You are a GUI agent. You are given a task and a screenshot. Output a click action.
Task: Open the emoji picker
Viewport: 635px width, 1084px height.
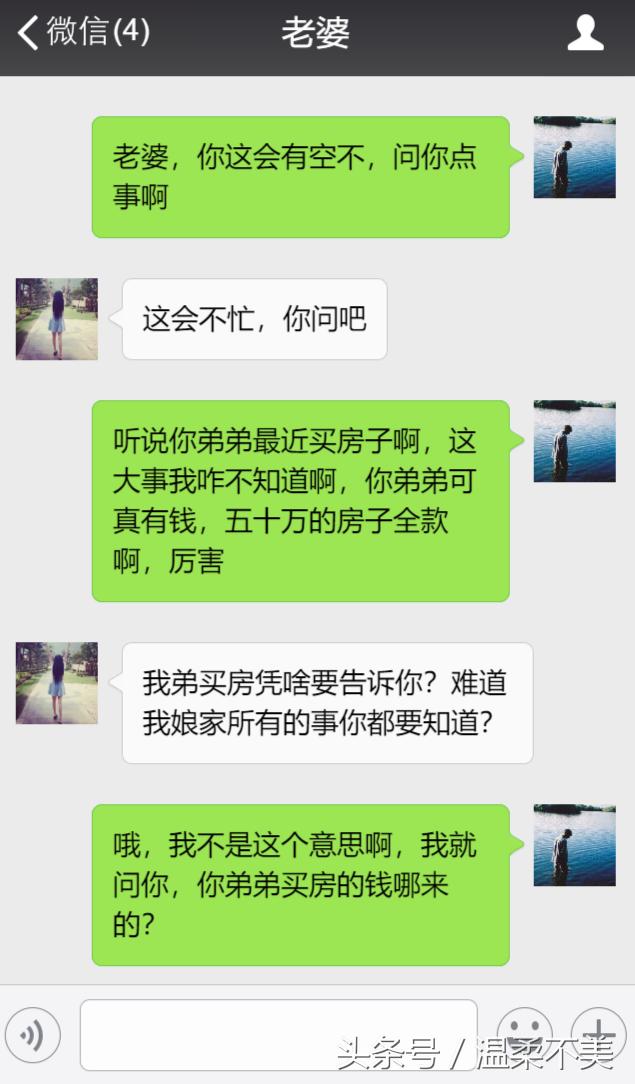(525, 1030)
